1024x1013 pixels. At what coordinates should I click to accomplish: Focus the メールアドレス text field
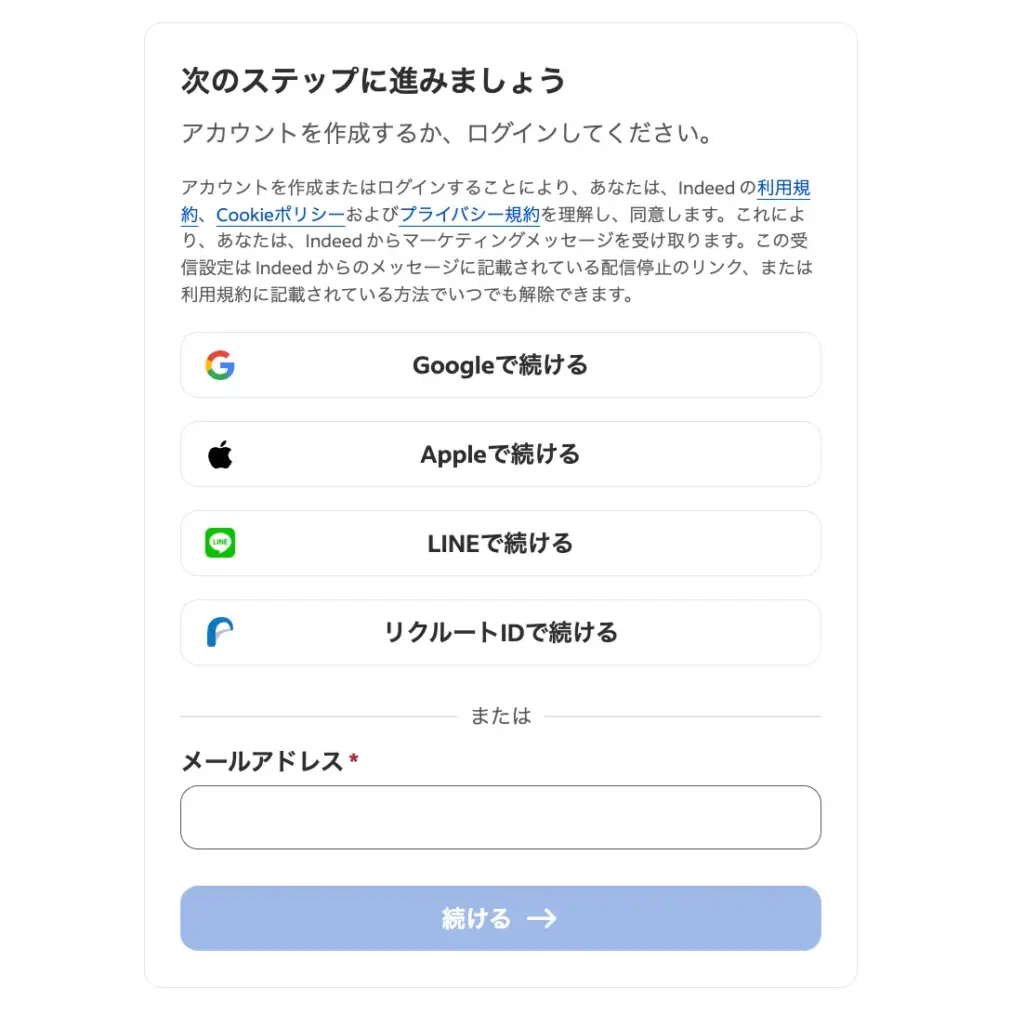coord(500,817)
